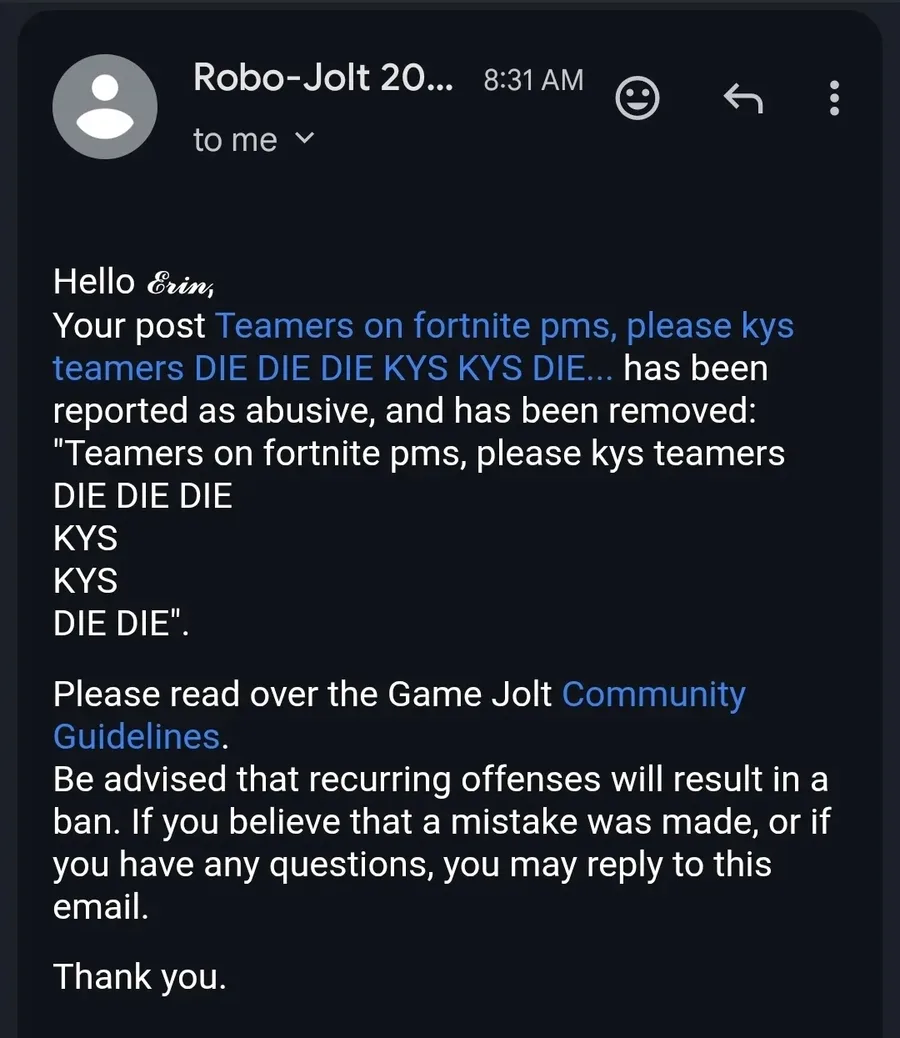This screenshot has width=900, height=1038.
Task: Open the Robo-Jolt sender avatar
Action: 105,106
